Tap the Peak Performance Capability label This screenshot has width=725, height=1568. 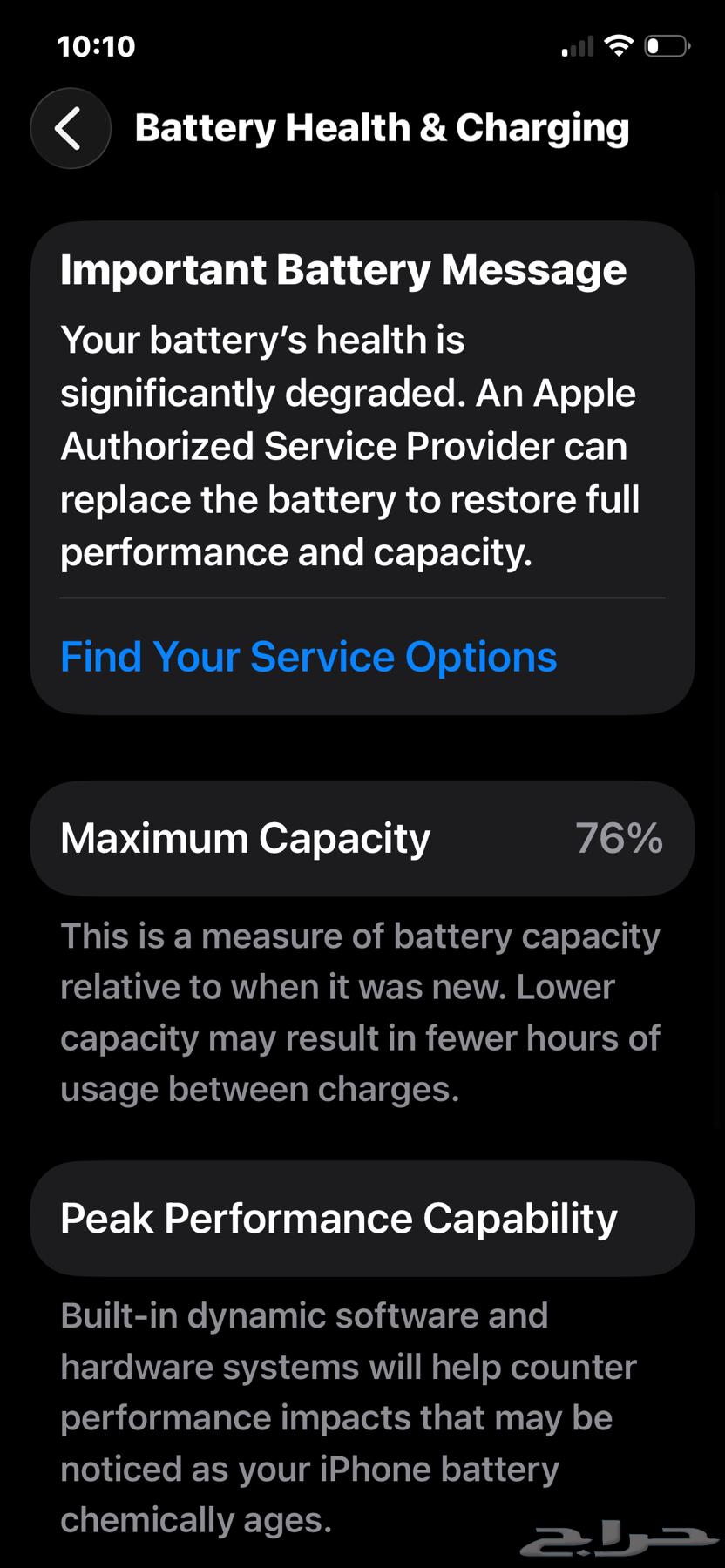[x=338, y=1219]
